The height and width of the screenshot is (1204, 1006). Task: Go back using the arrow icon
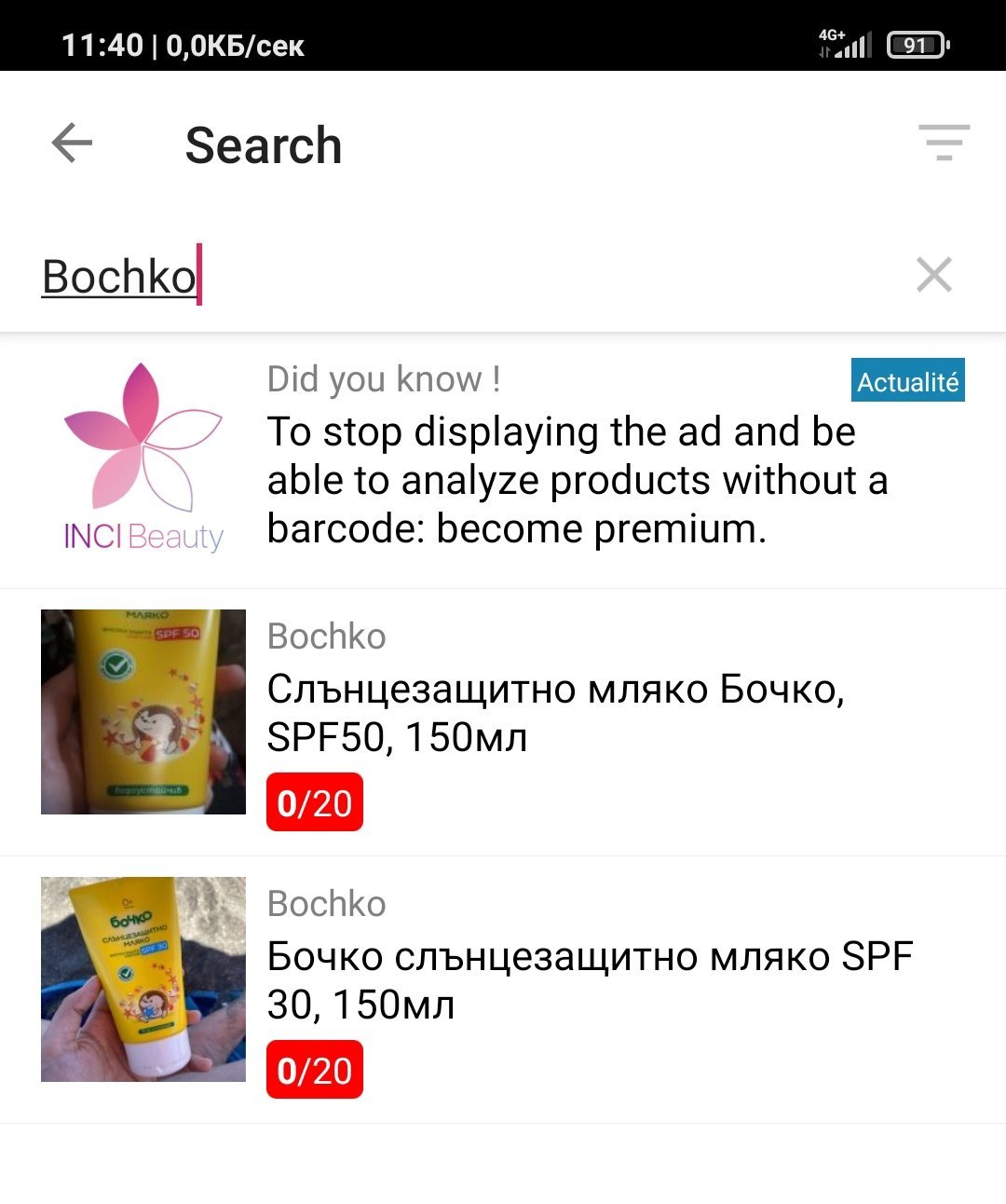tap(72, 144)
